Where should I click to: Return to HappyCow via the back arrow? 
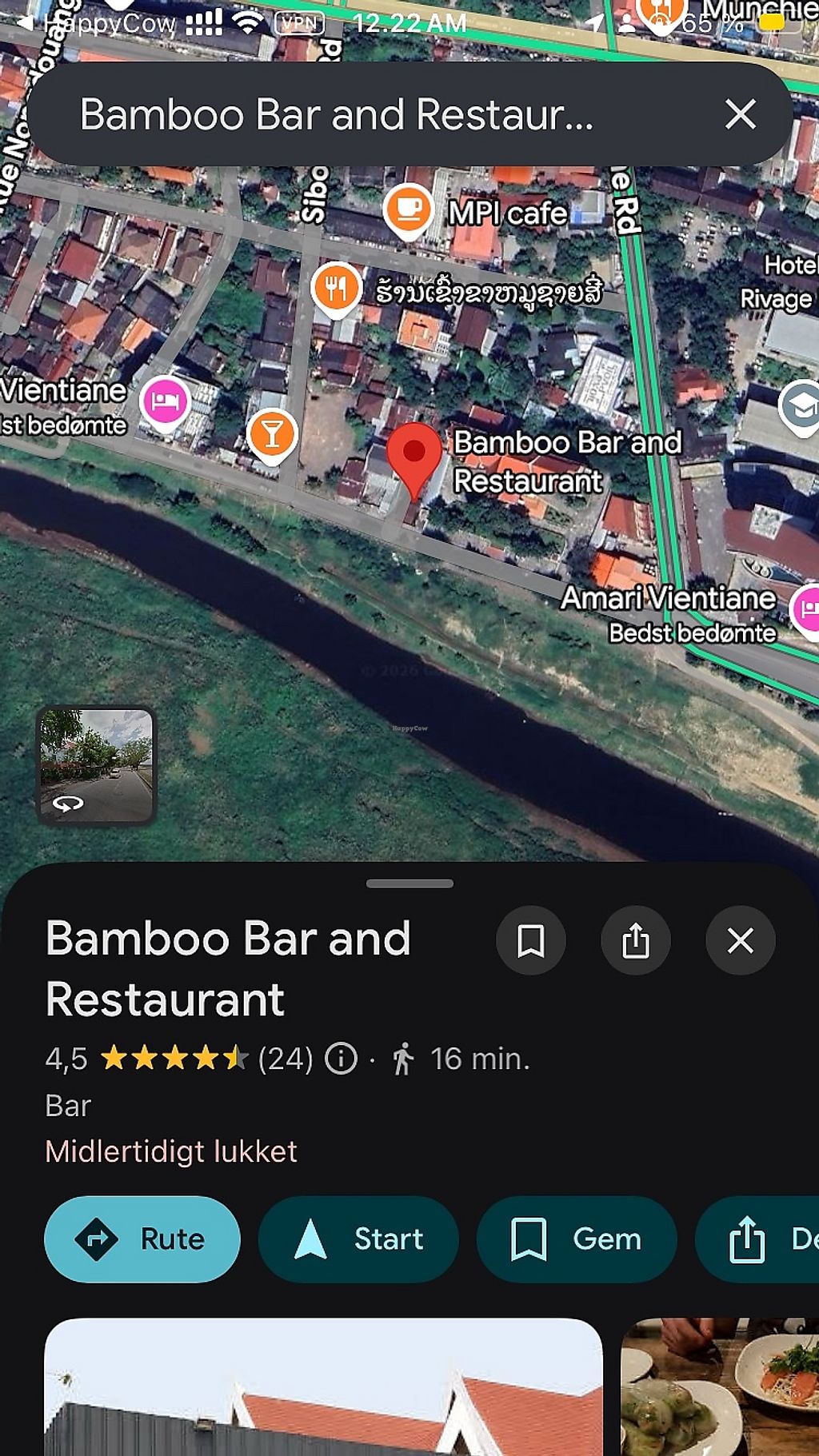(x=24, y=22)
